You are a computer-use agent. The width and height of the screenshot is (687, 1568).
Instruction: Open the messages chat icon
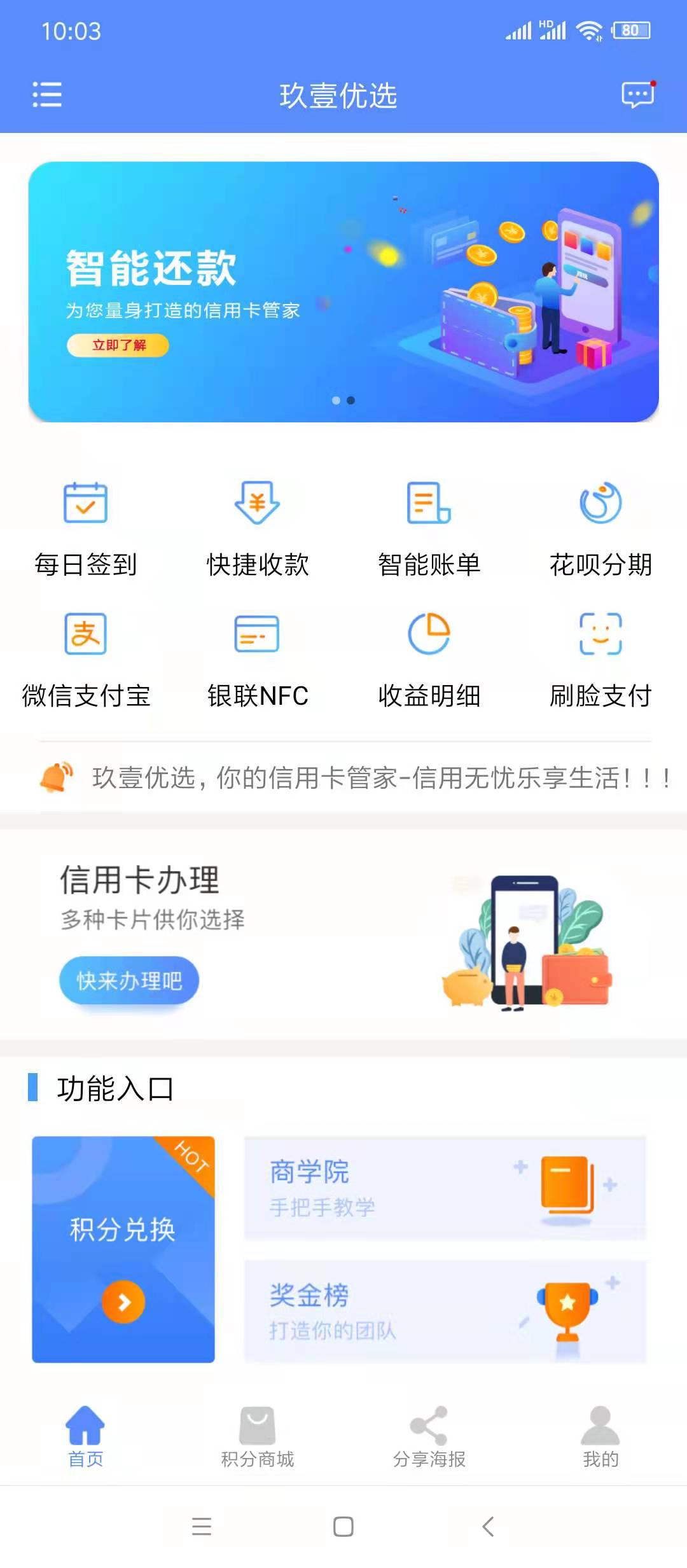click(x=637, y=95)
